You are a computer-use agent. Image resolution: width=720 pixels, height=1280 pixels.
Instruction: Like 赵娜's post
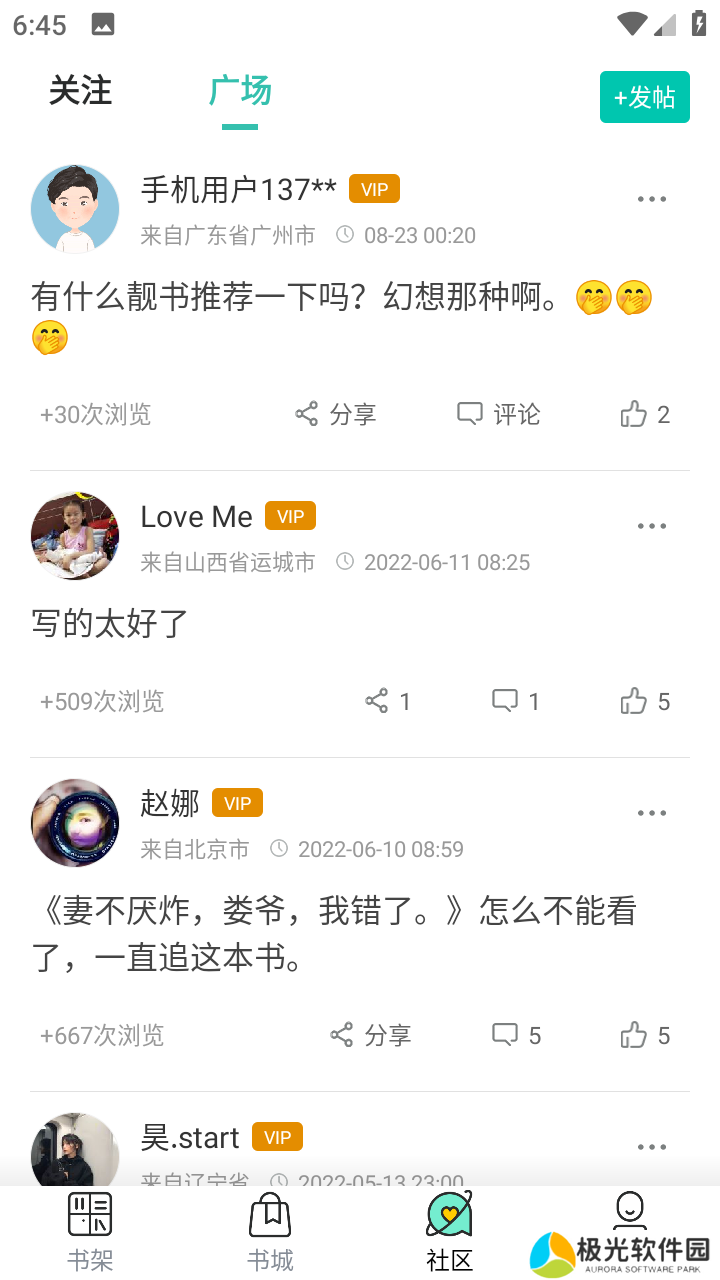644,1035
